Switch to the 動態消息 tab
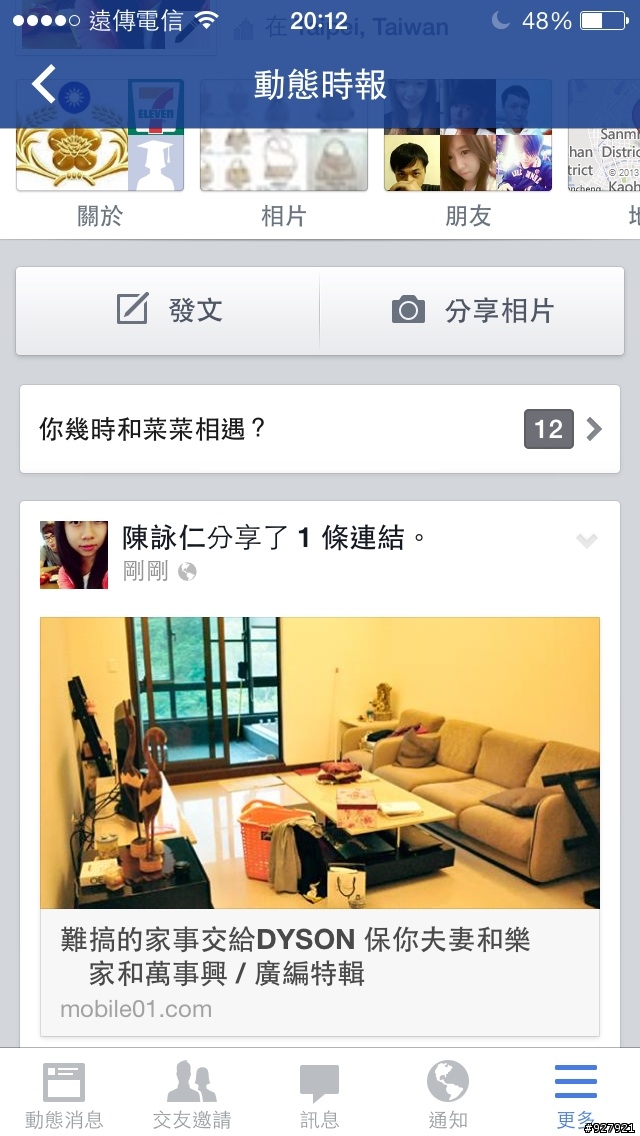Image resolution: width=640 pixels, height=1136 pixels. [x=64, y=1096]
